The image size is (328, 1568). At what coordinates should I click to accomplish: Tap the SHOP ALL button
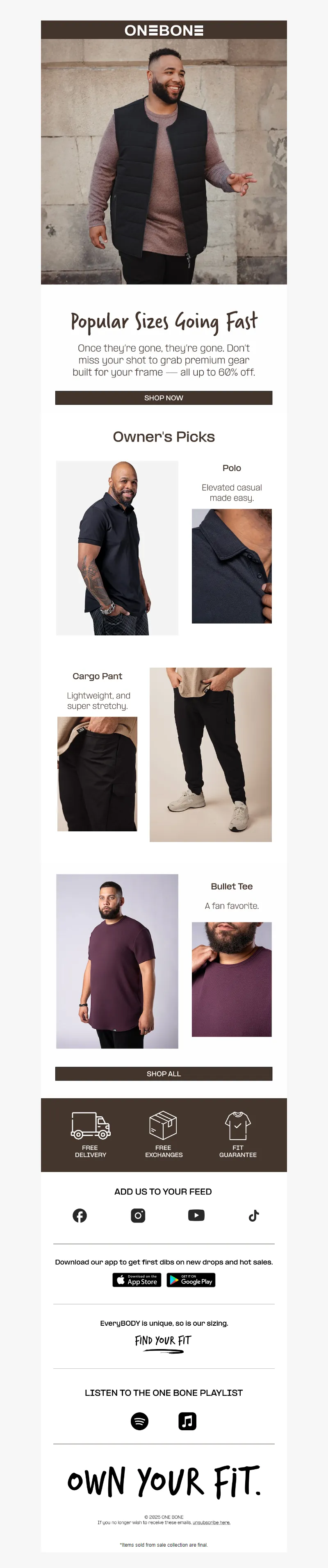[x=164, y=1074]
